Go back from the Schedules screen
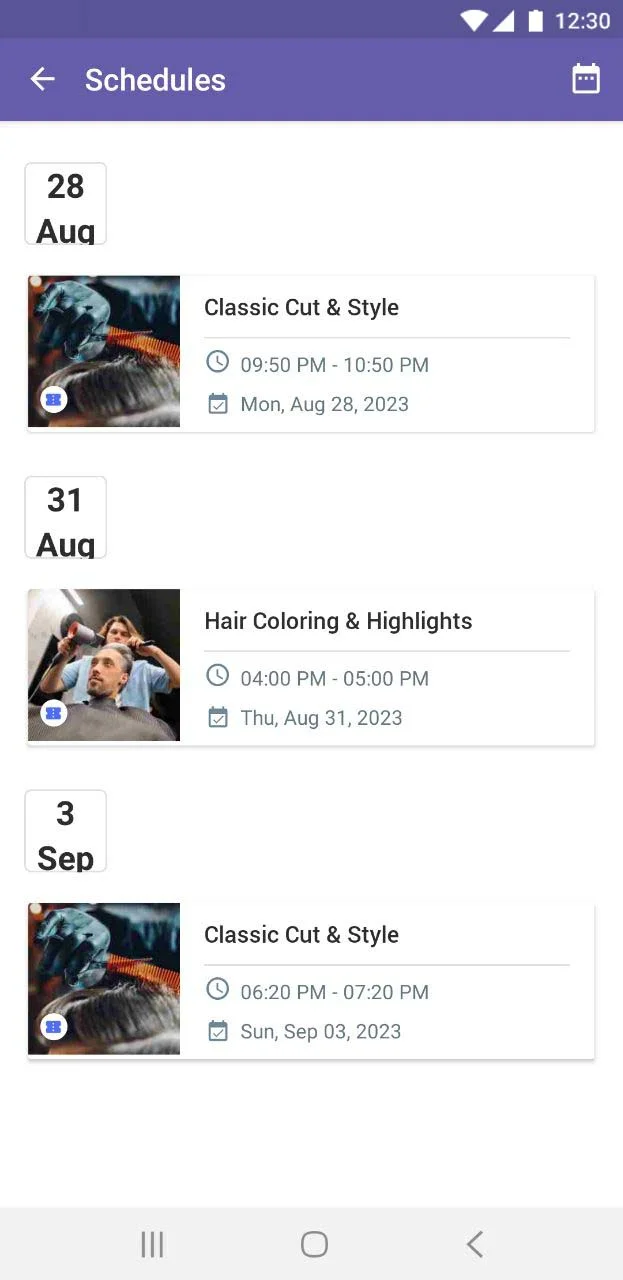Screen dimensions: 623x1280 42,80
